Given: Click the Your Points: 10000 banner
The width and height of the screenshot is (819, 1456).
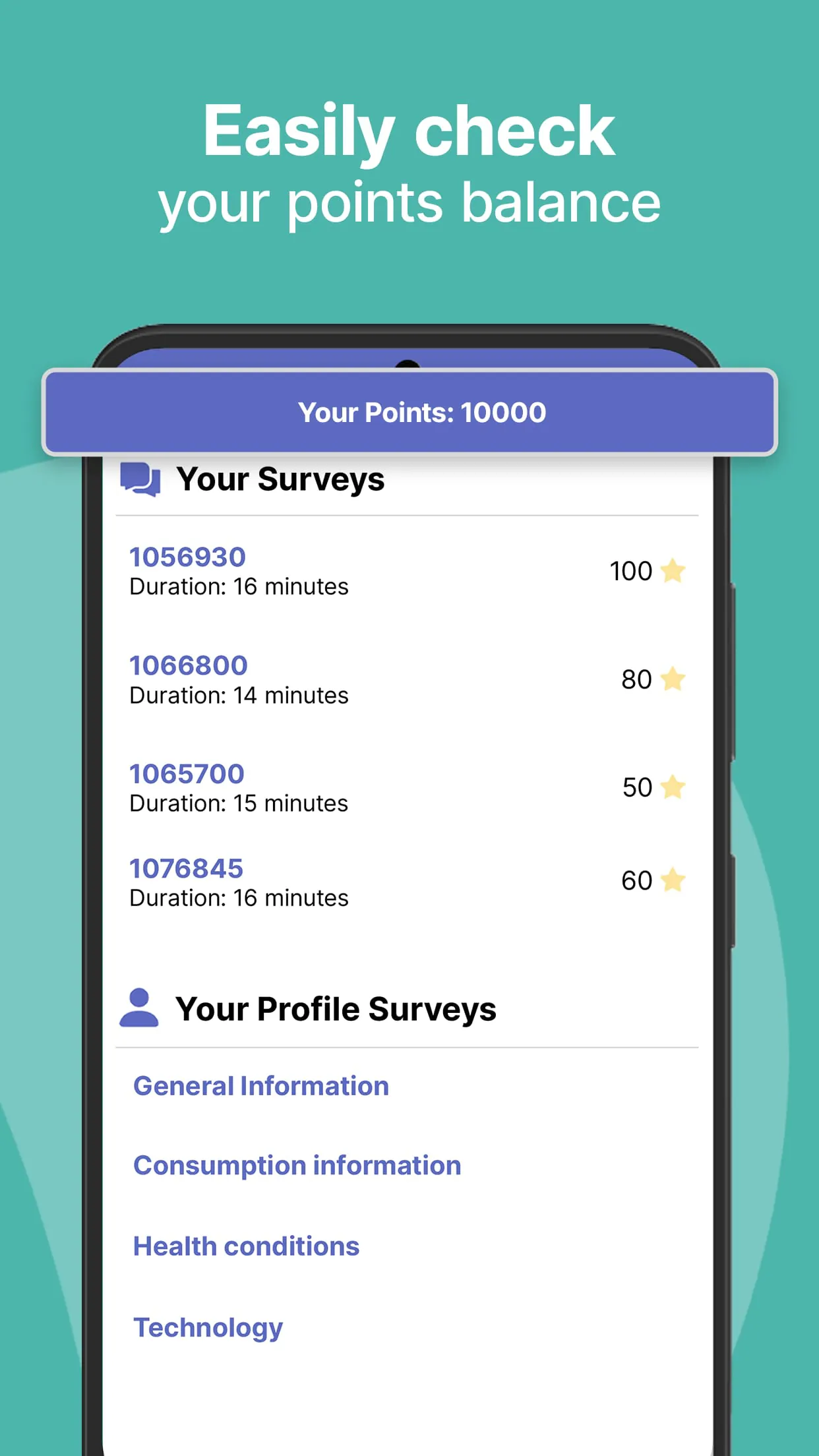Looking at the screenshot, I should click(x=409, y=411).
